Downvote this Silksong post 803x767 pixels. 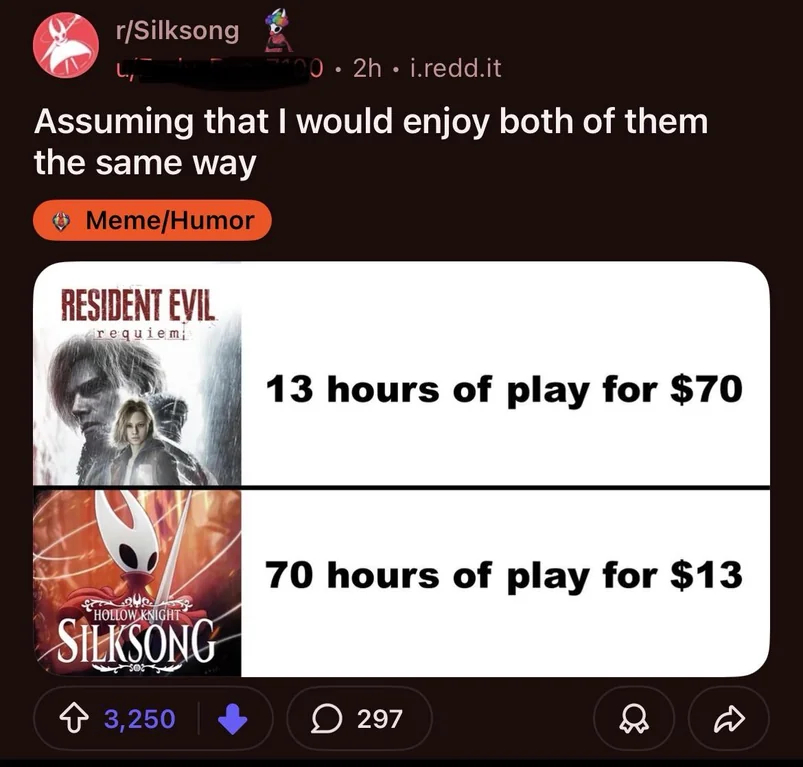[232, 718]
